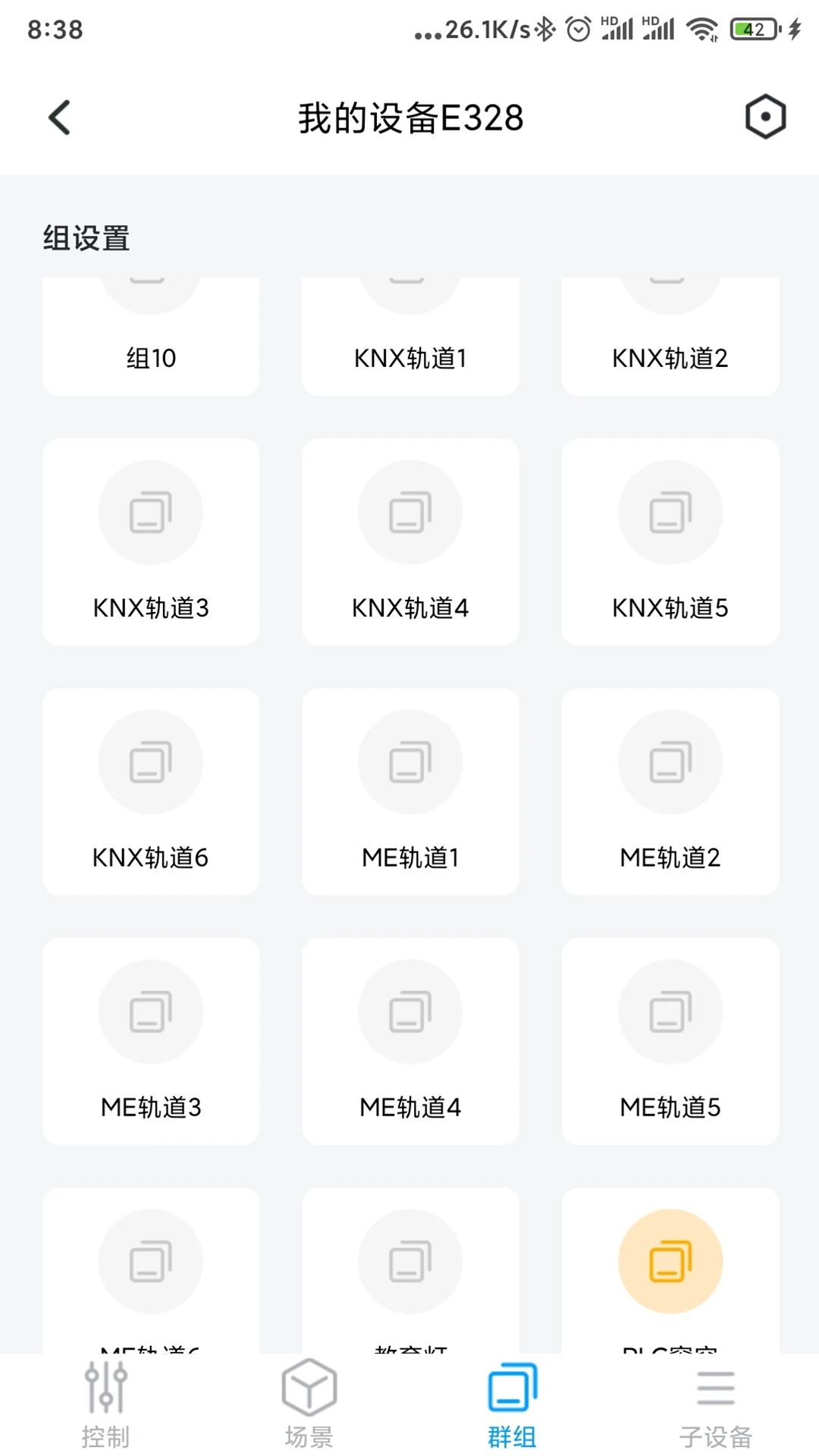The height and width of the screenshot is (1456, 819).
Task: Open the KNX轨道3 group
Action: (150, 541)
